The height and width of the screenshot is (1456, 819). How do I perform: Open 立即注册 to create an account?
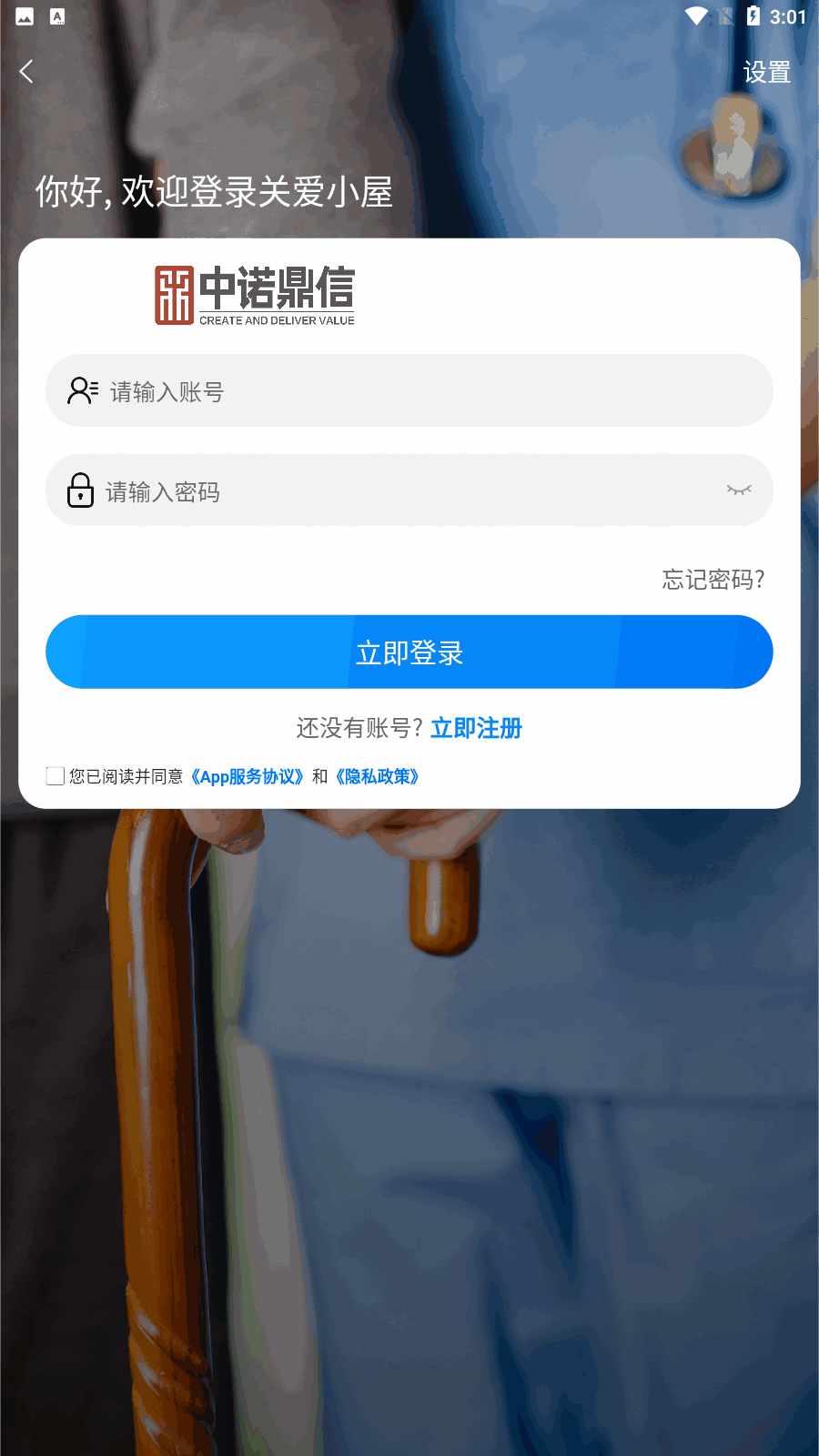point(476,728)
